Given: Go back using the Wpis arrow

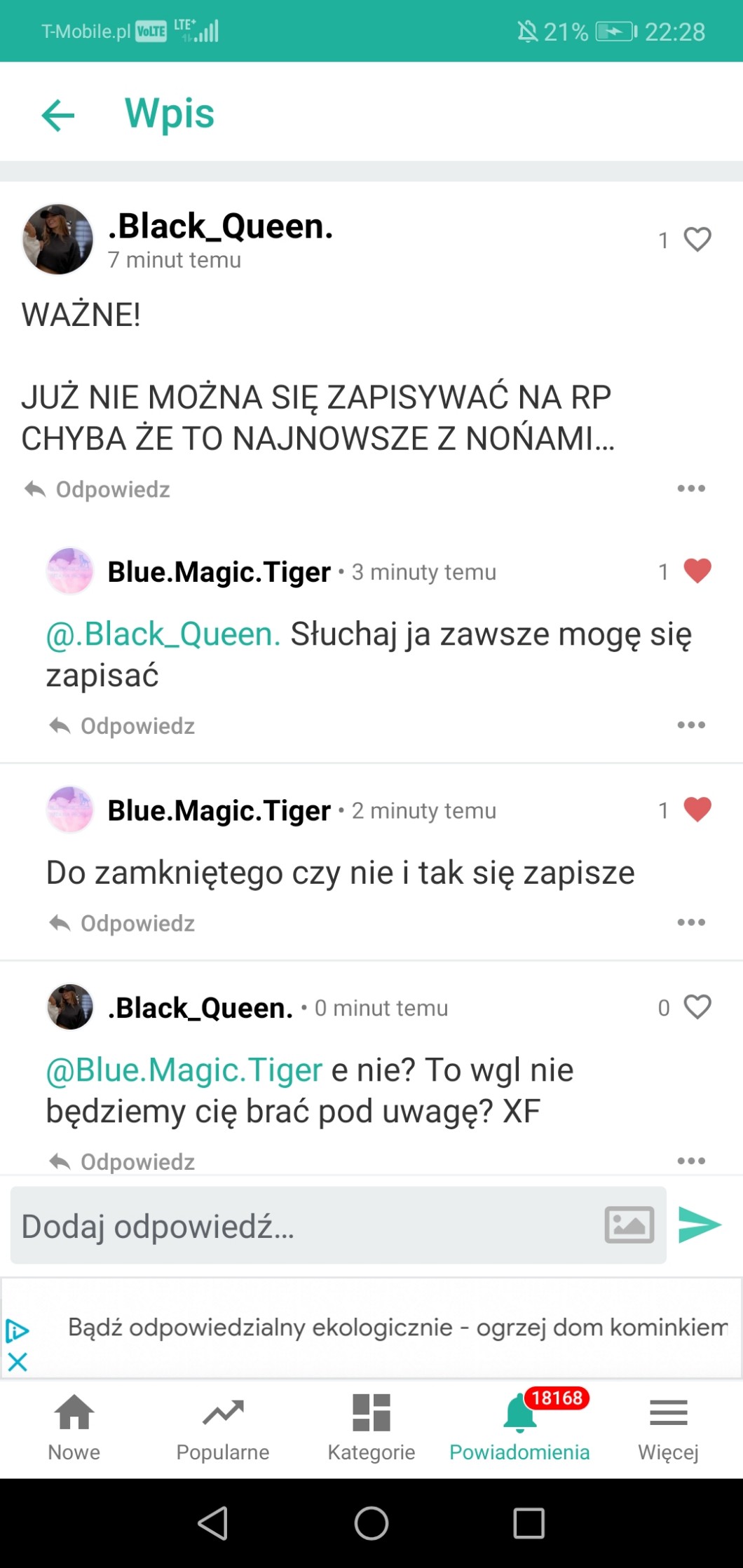Looking at the screenshot, I should coord(58,115).
